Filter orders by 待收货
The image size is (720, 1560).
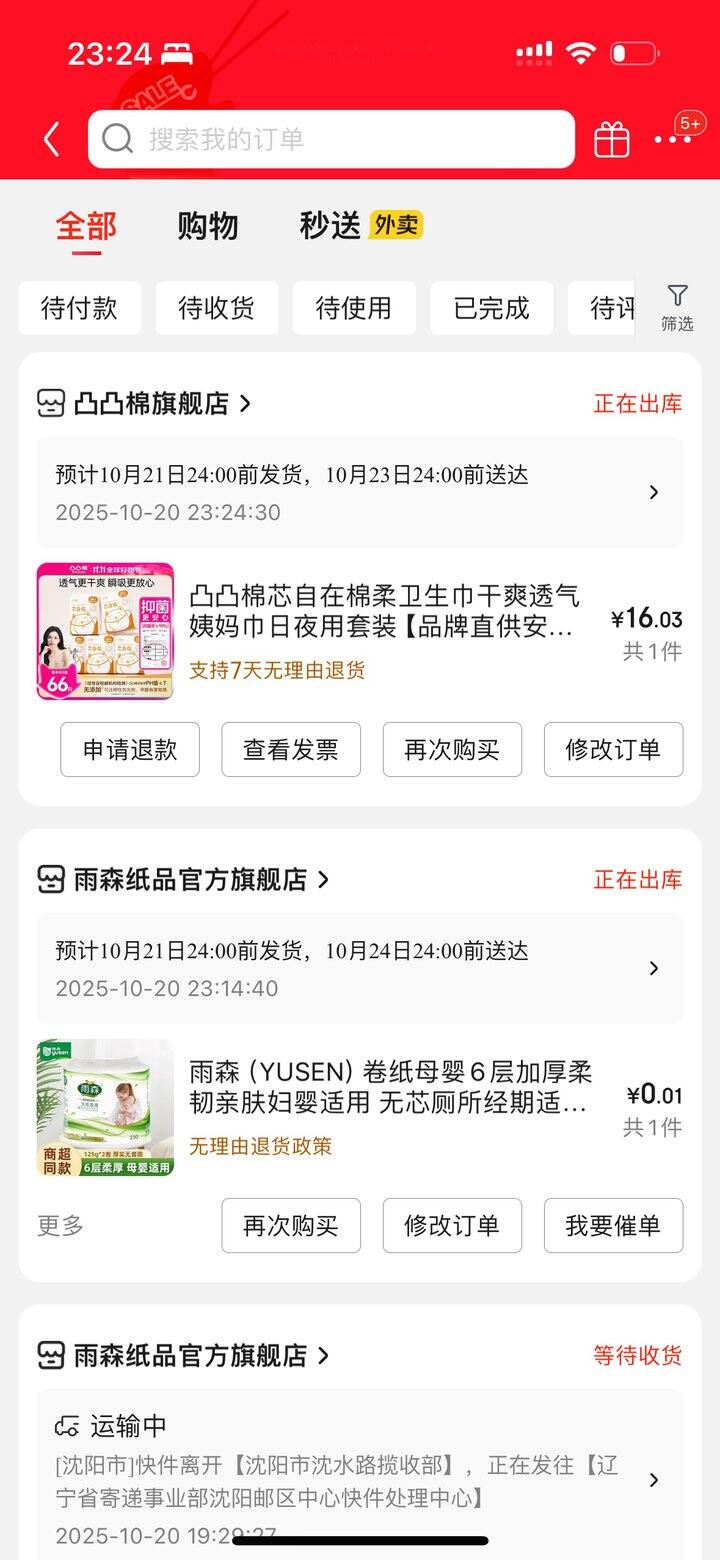click(216, 308)
